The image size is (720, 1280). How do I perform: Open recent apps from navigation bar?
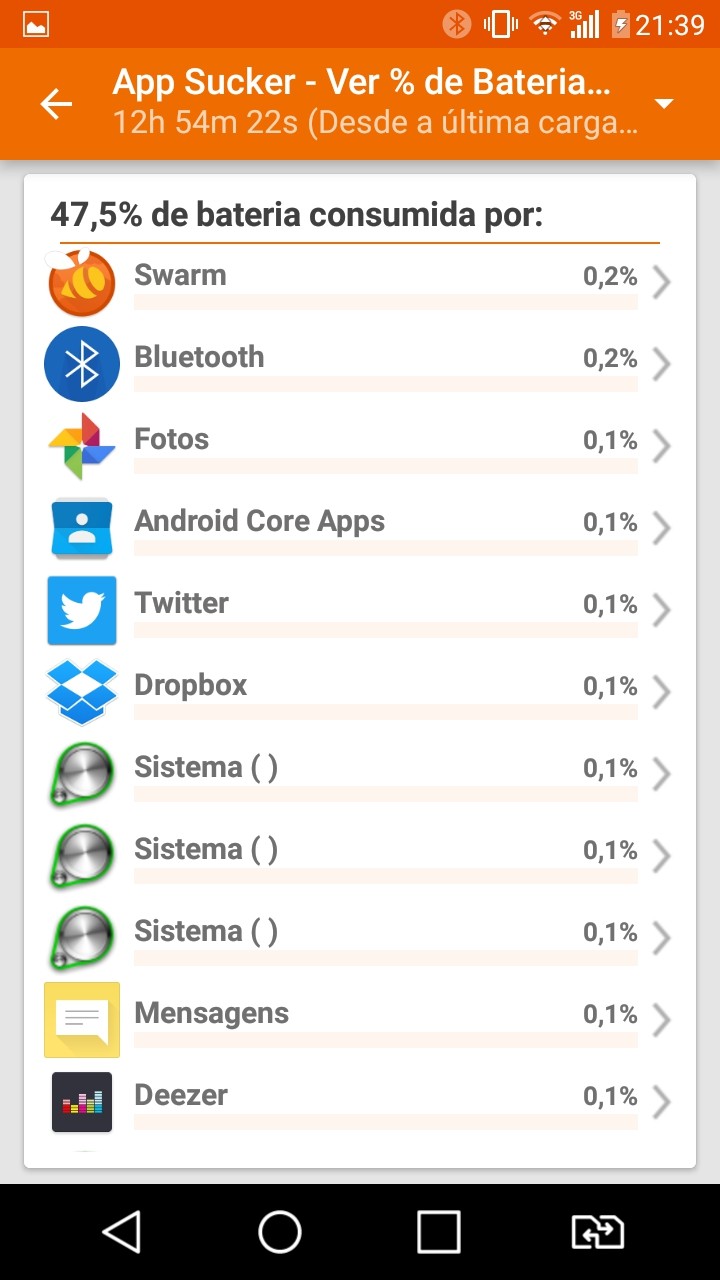[438, 1232]
